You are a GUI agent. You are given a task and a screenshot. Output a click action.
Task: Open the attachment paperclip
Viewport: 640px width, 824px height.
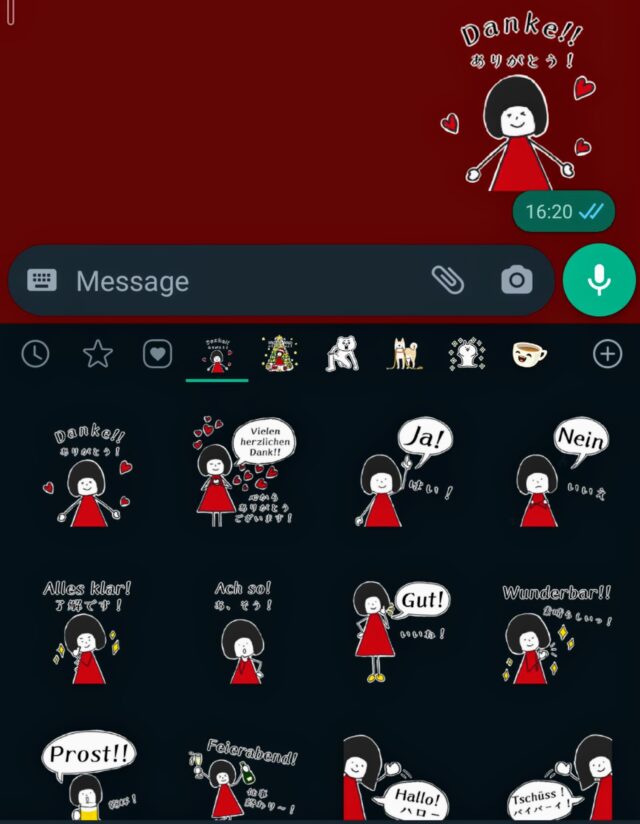(x=447, y=280)
